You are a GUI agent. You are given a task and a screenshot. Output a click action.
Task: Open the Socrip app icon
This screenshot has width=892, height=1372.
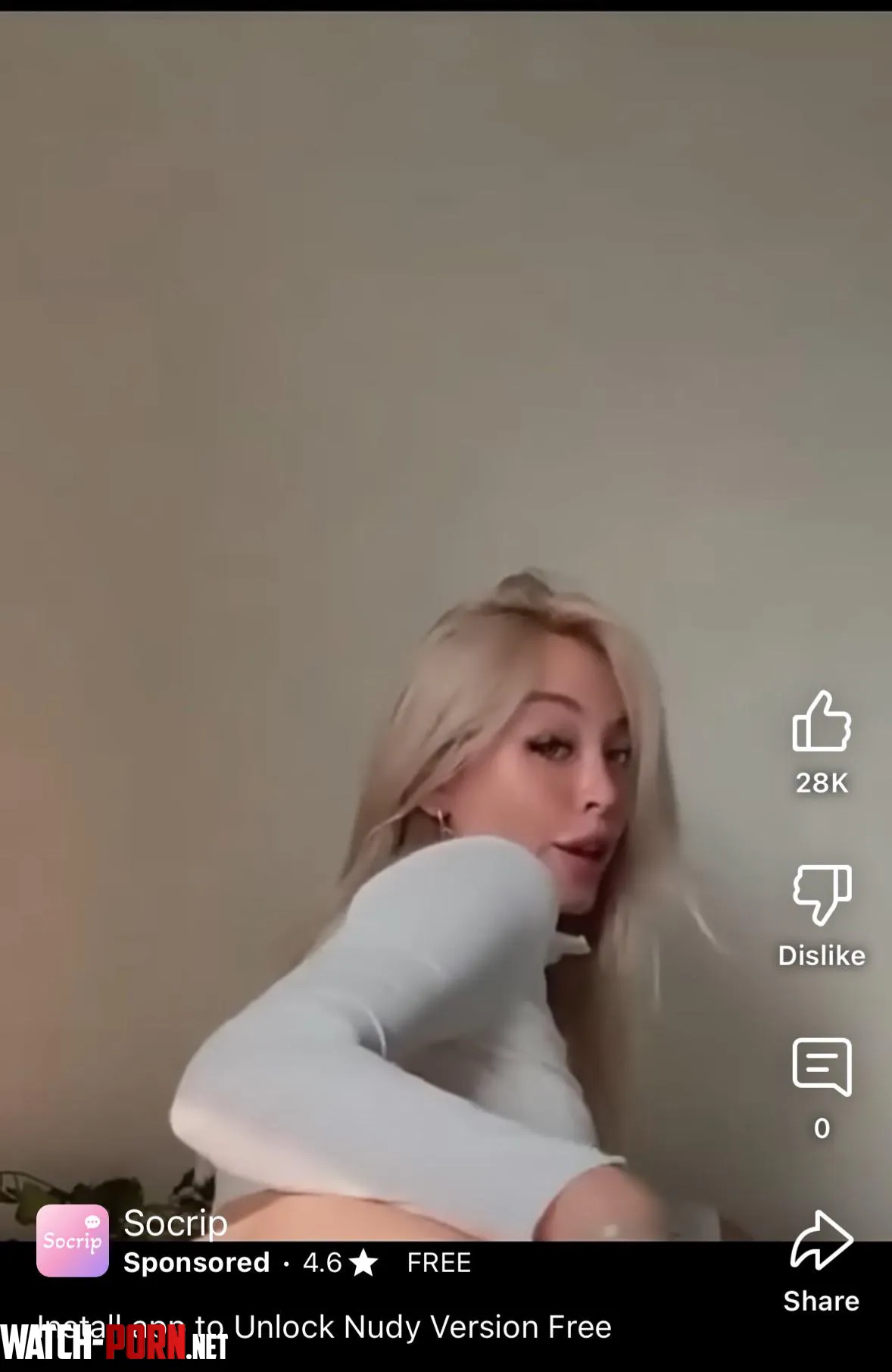click(x=73, y=1241)
